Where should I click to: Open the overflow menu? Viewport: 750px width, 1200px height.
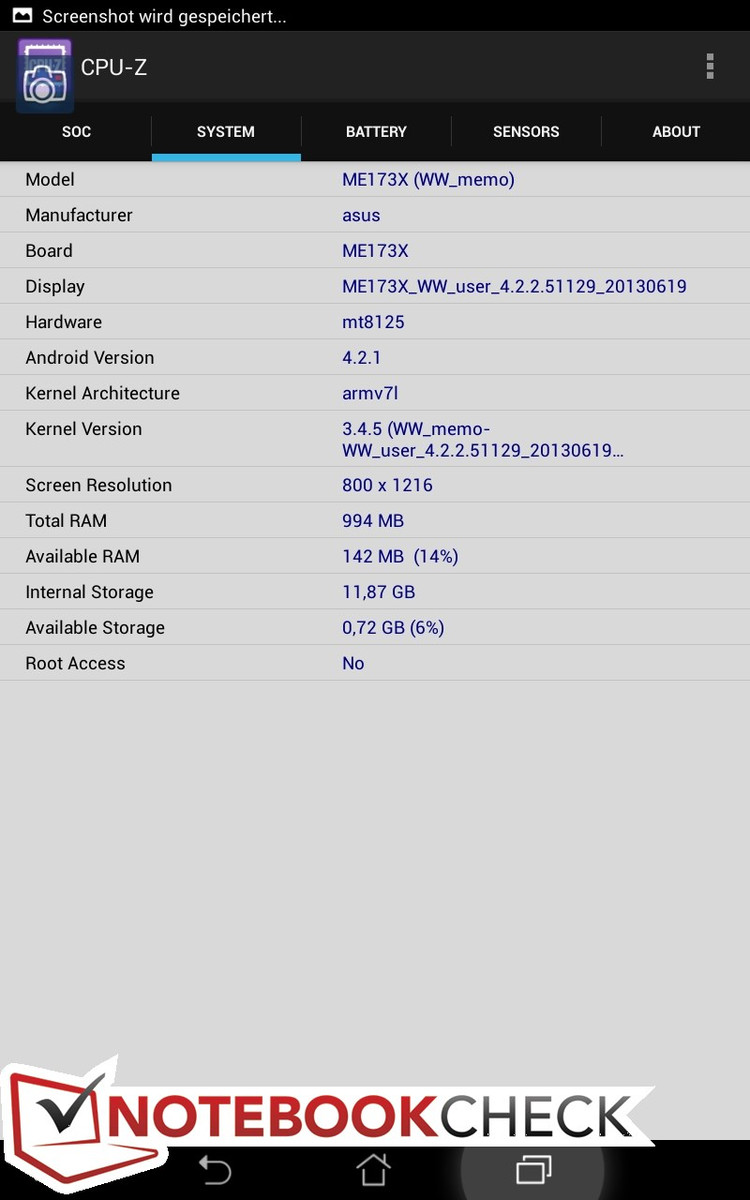[710, 67]
